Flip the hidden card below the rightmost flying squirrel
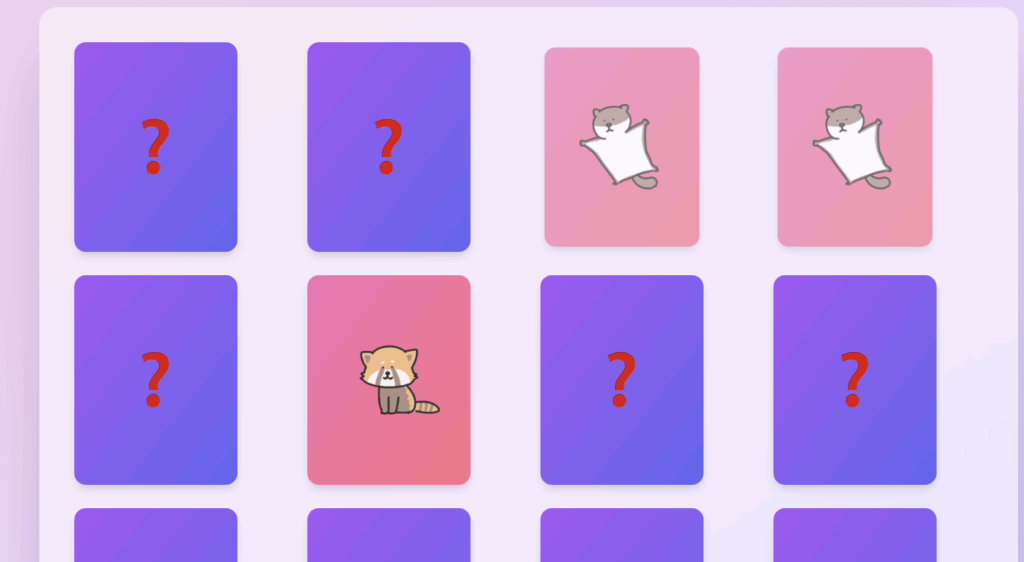The image size is (1024, 562). coord(854,380)
